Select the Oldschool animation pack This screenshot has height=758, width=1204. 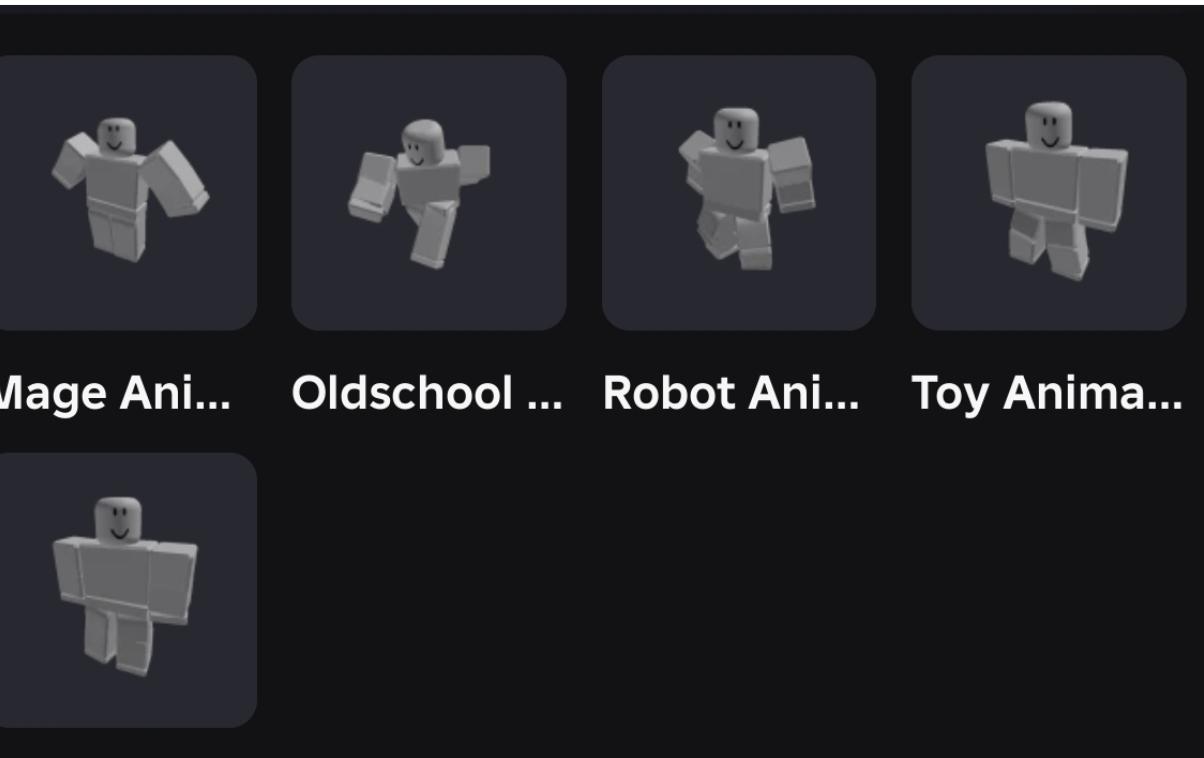point(428,193)
